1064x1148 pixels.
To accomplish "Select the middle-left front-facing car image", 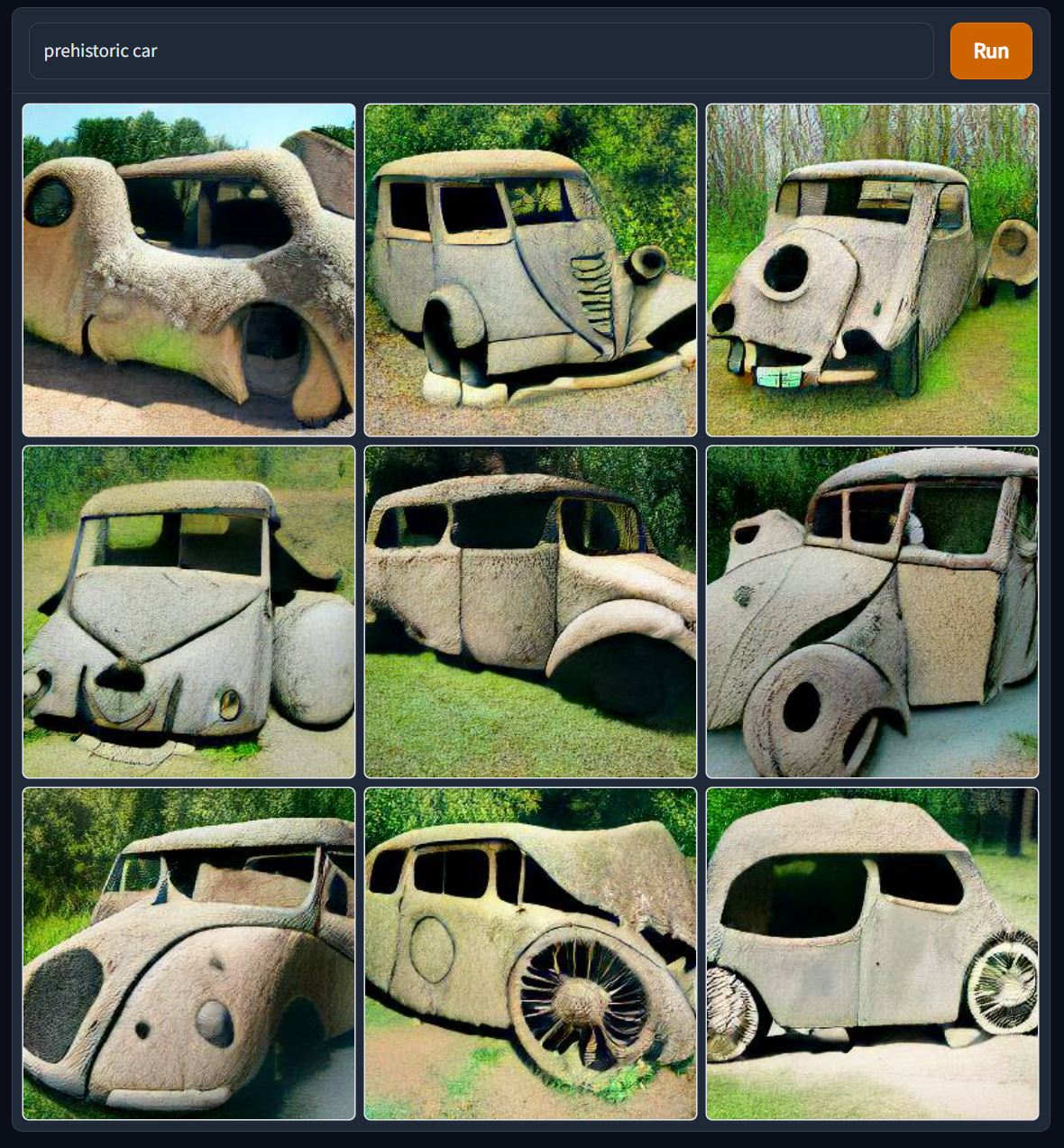I will click(188, 611).
